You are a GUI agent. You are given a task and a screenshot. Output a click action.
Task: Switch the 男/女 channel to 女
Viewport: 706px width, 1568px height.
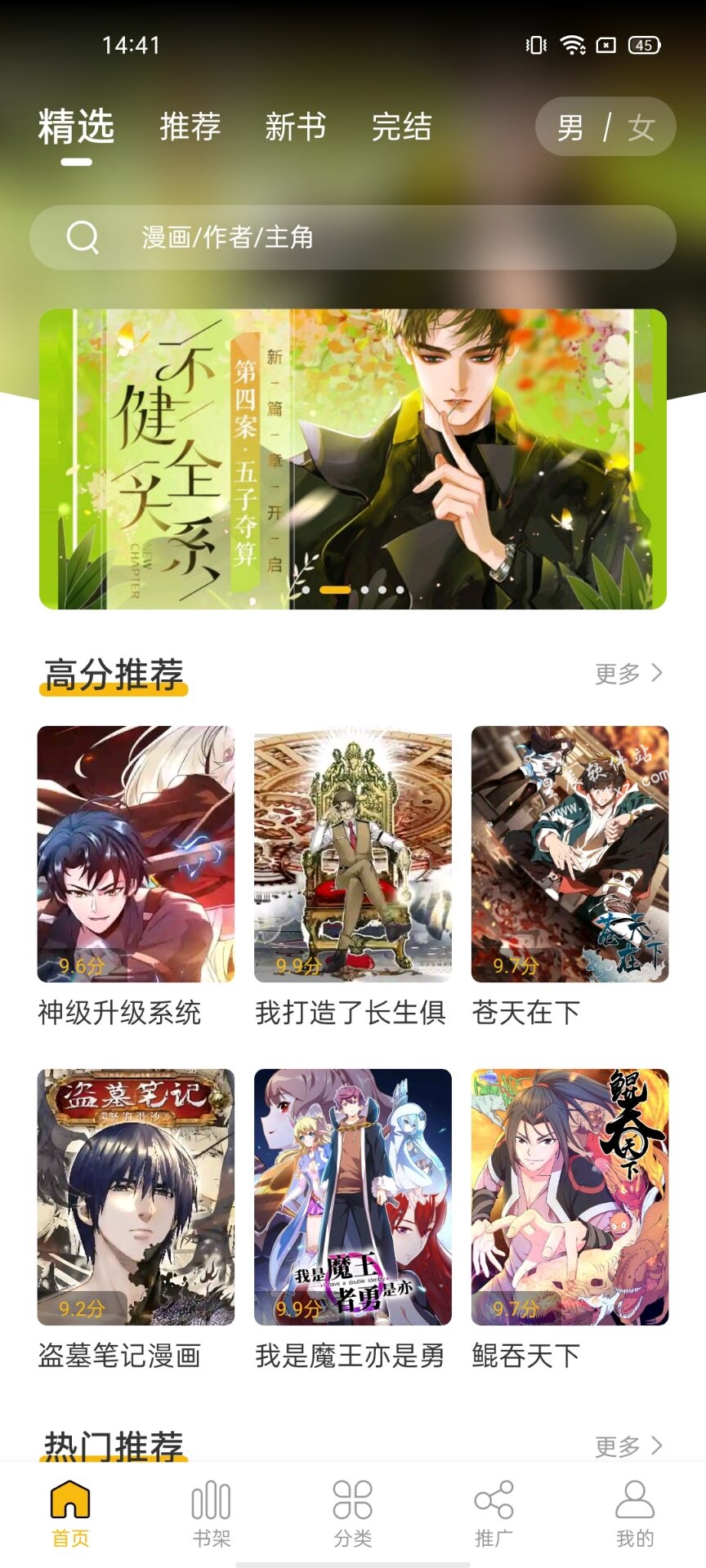click(641, 127)
